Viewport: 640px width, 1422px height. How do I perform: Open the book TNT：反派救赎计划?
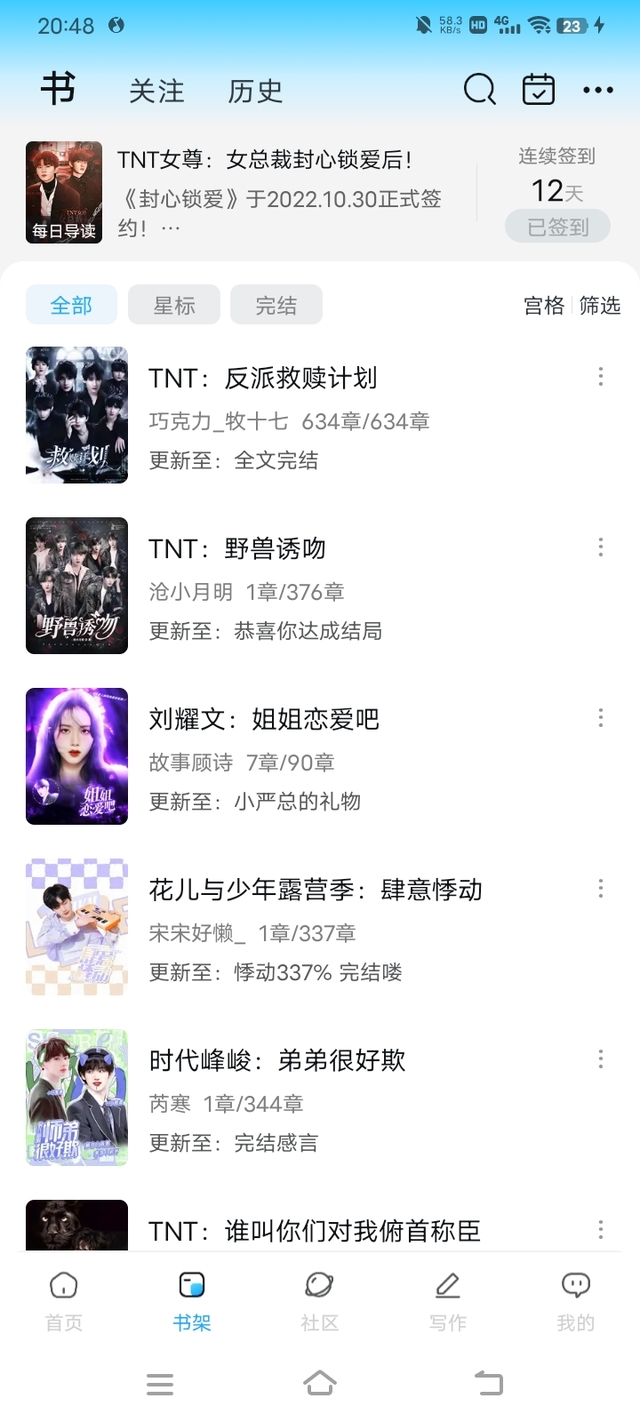[x=263, y=378]
